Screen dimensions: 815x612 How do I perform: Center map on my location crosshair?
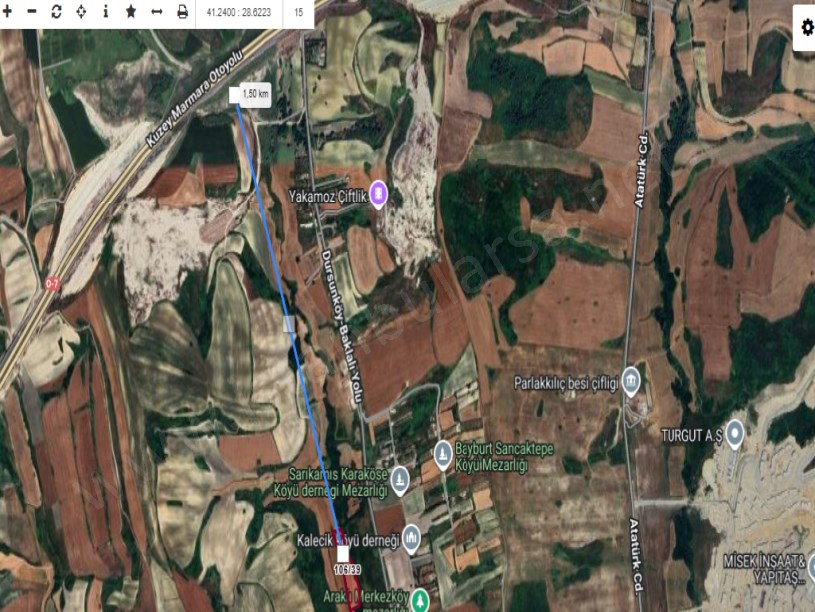[81, 13]
